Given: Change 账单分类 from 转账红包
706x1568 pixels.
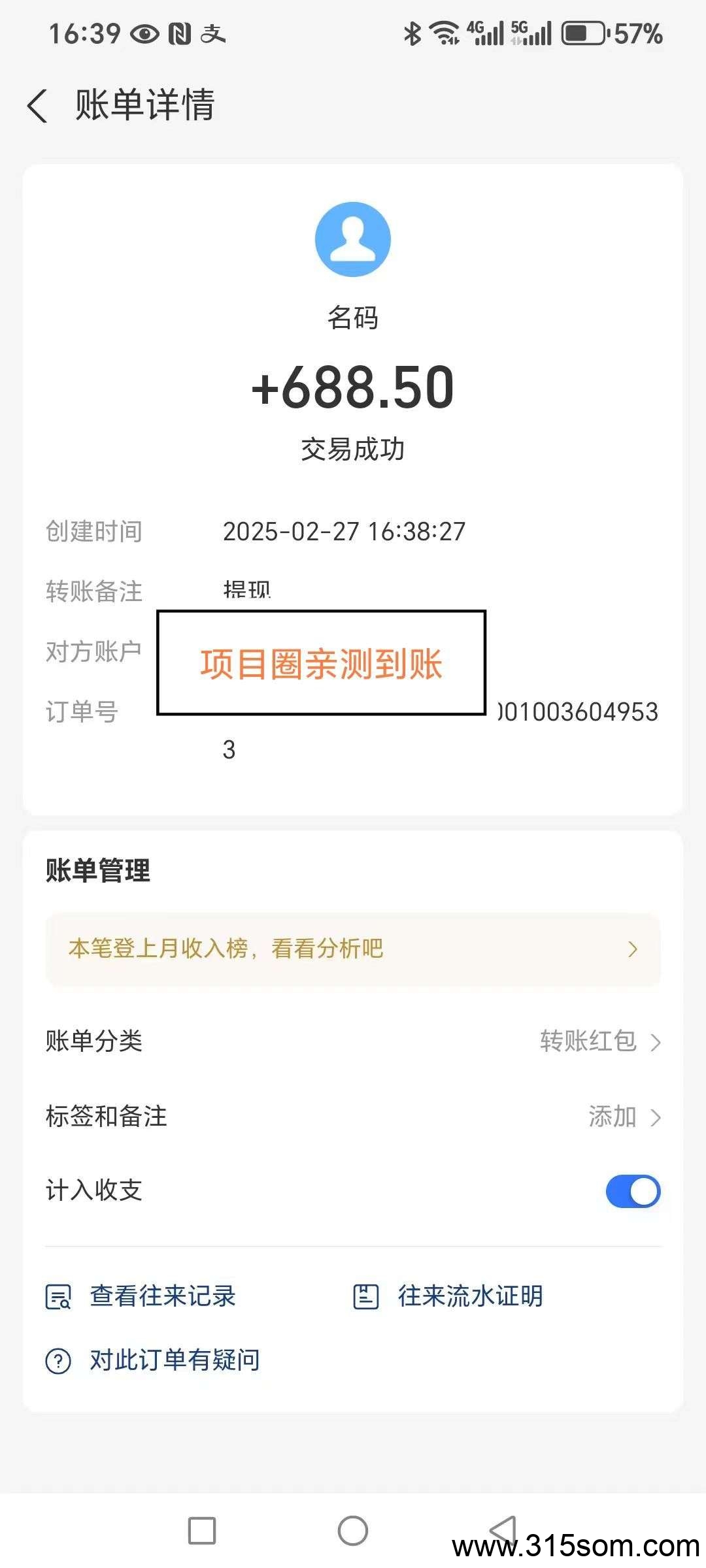Looking at the screenshot, I should click(353, 1041).
